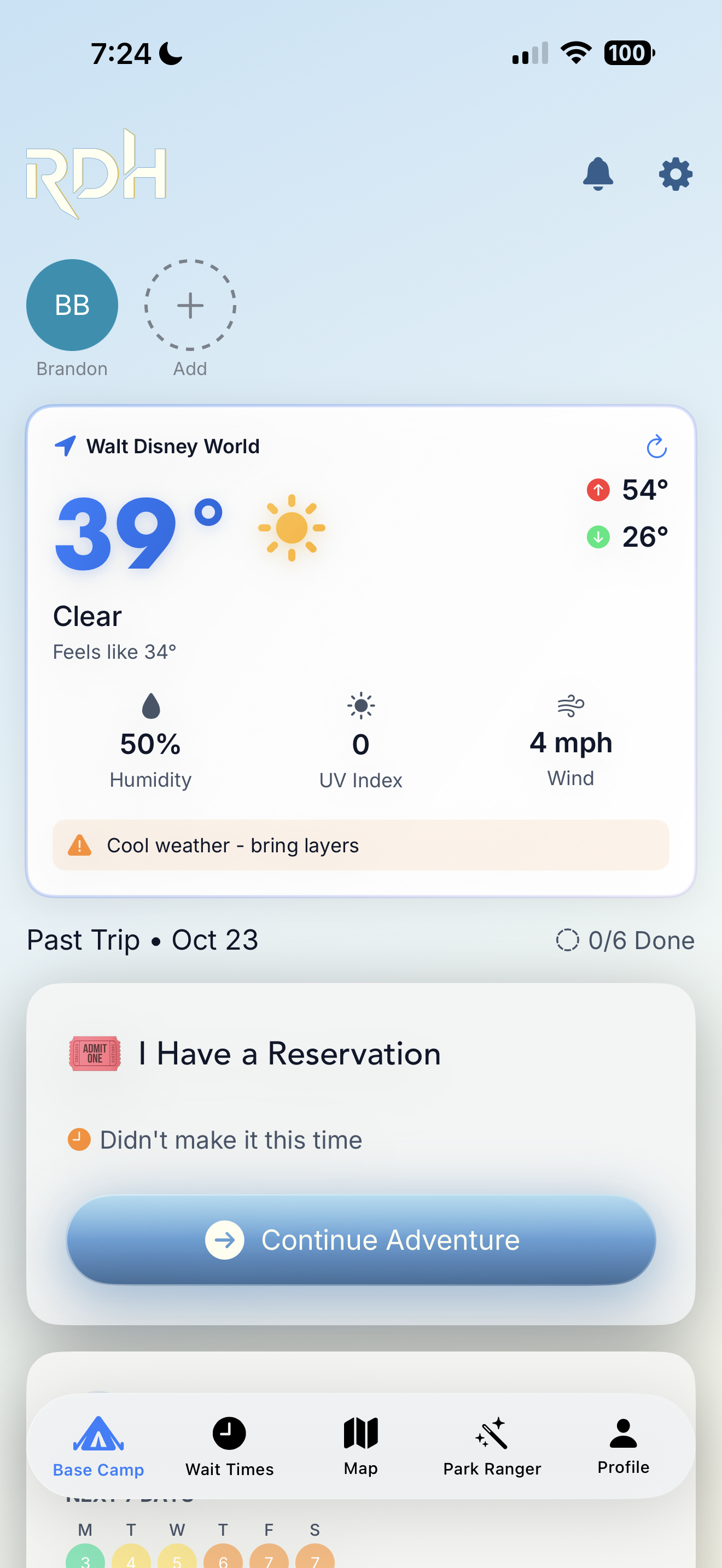
Task: Tap the cool weather warning banner
Action: coord(361,845)
